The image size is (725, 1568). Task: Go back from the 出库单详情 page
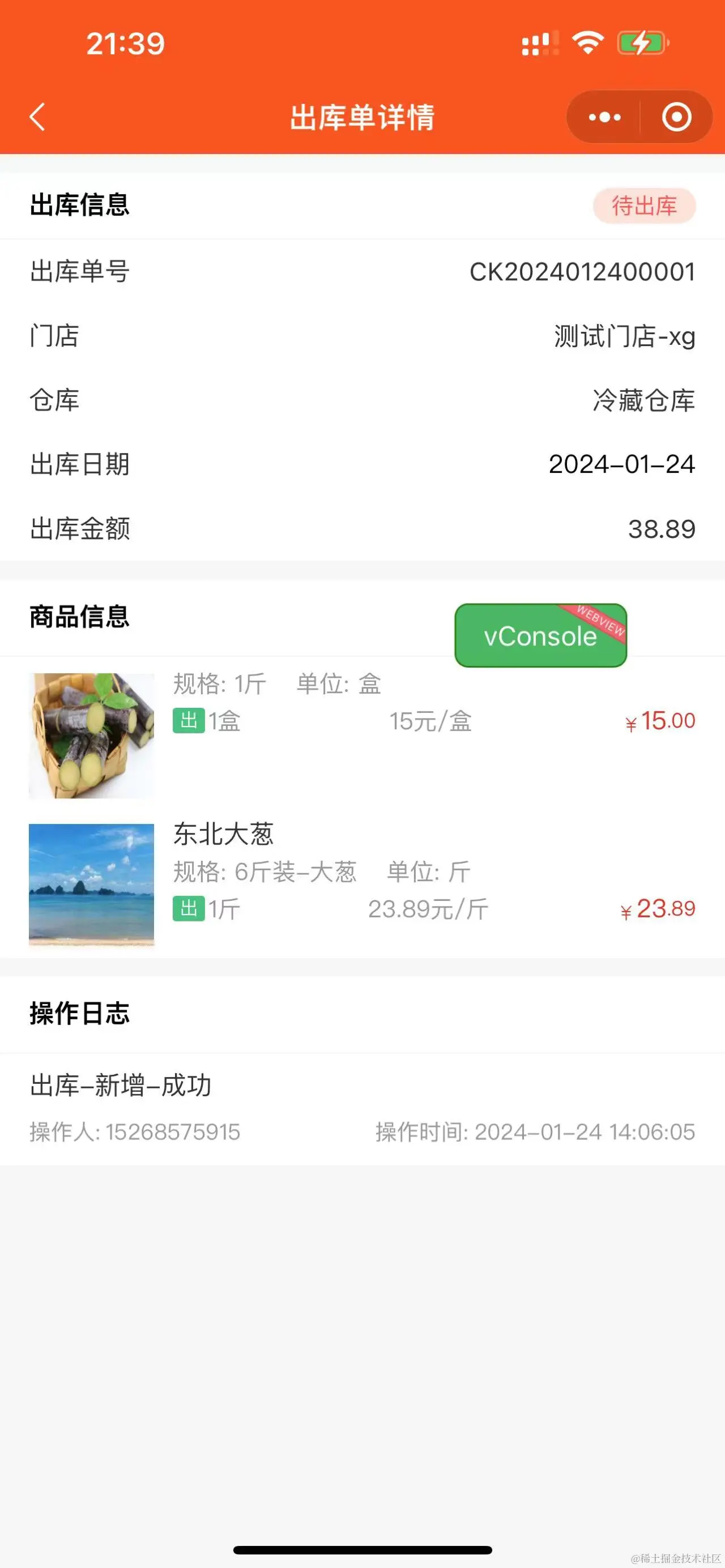[38, 117]
